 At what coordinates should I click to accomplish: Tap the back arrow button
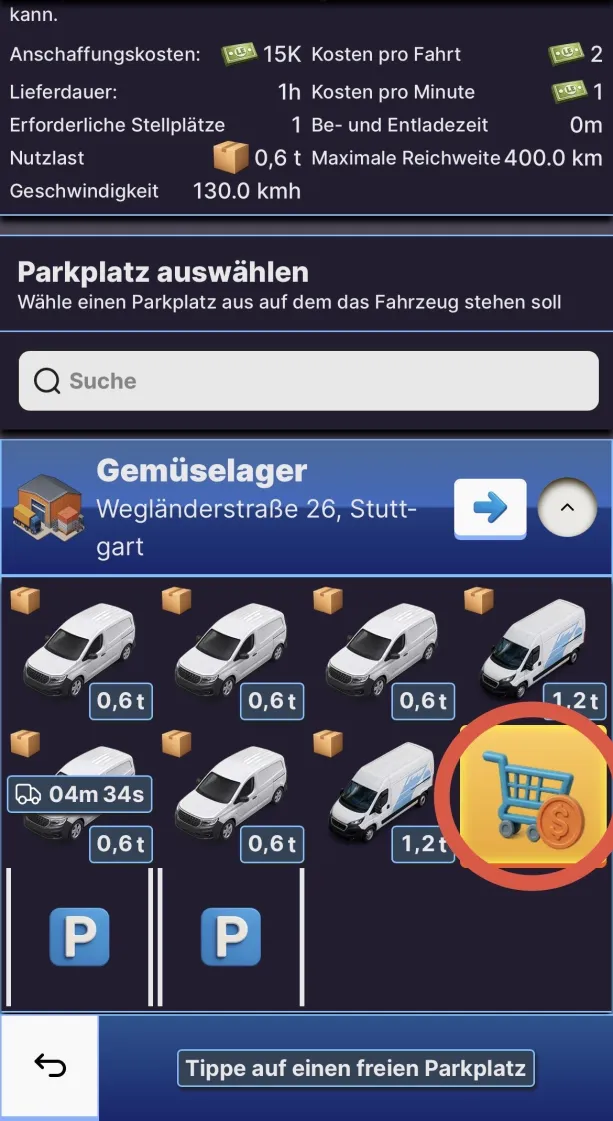[50, 1067]
